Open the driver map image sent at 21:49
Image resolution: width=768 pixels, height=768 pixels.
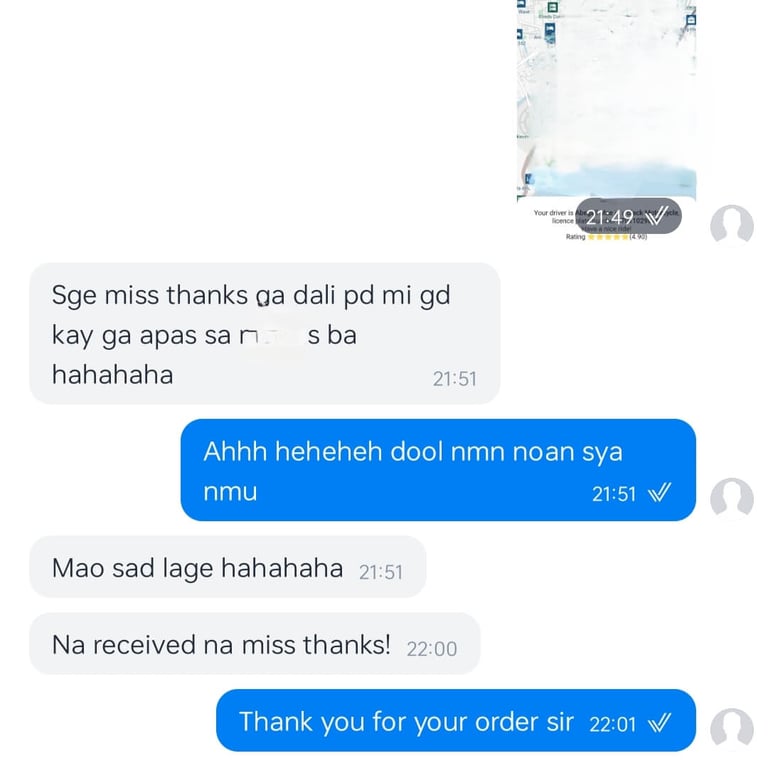(x=606, y=121)
